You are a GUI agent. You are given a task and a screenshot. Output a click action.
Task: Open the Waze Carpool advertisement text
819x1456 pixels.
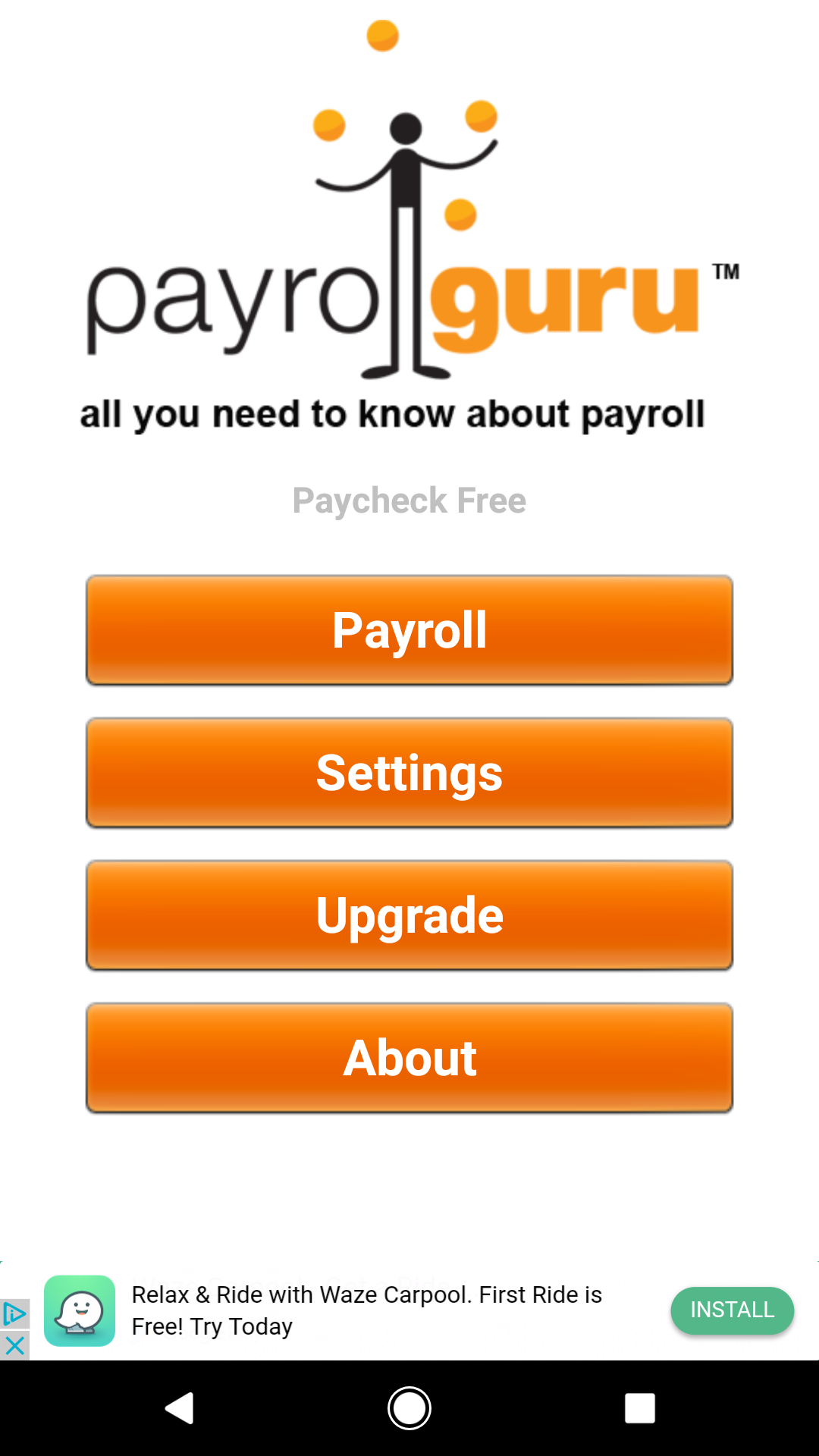tap(366, 1294)
